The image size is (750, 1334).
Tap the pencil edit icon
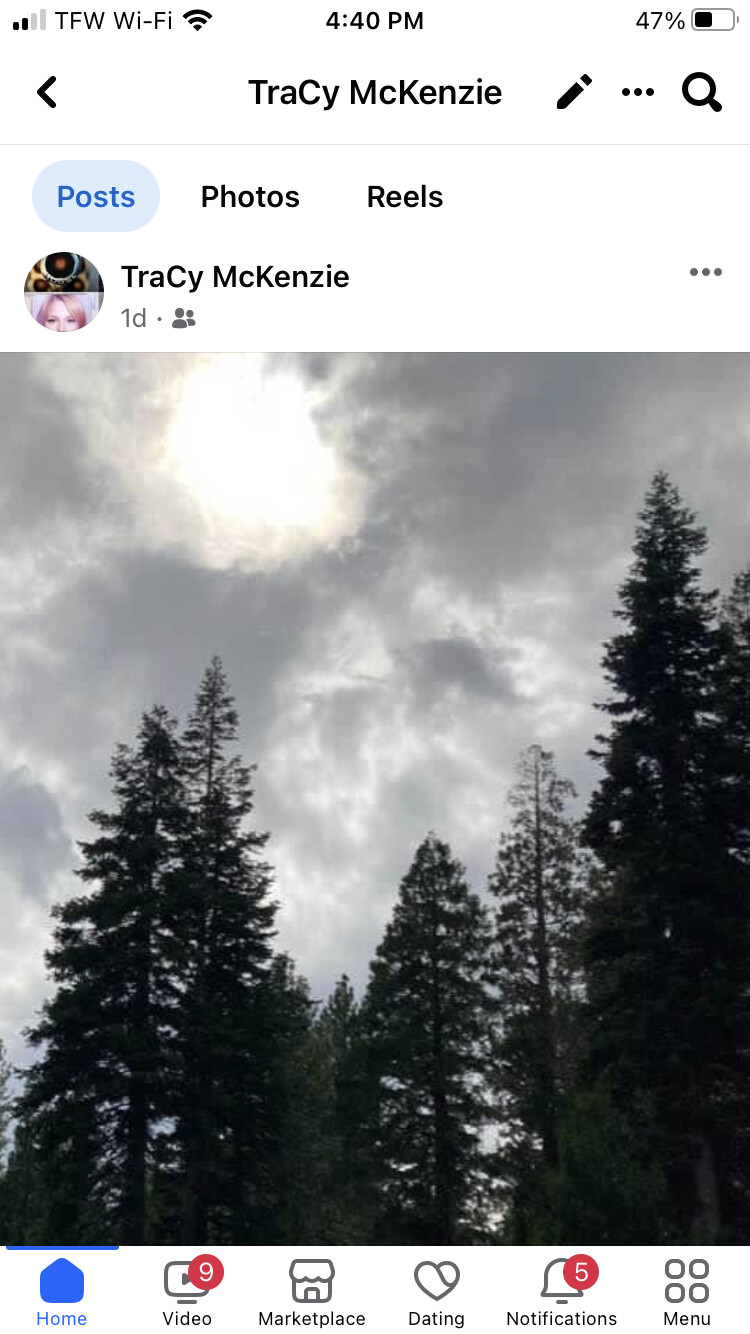coord(574,93)
